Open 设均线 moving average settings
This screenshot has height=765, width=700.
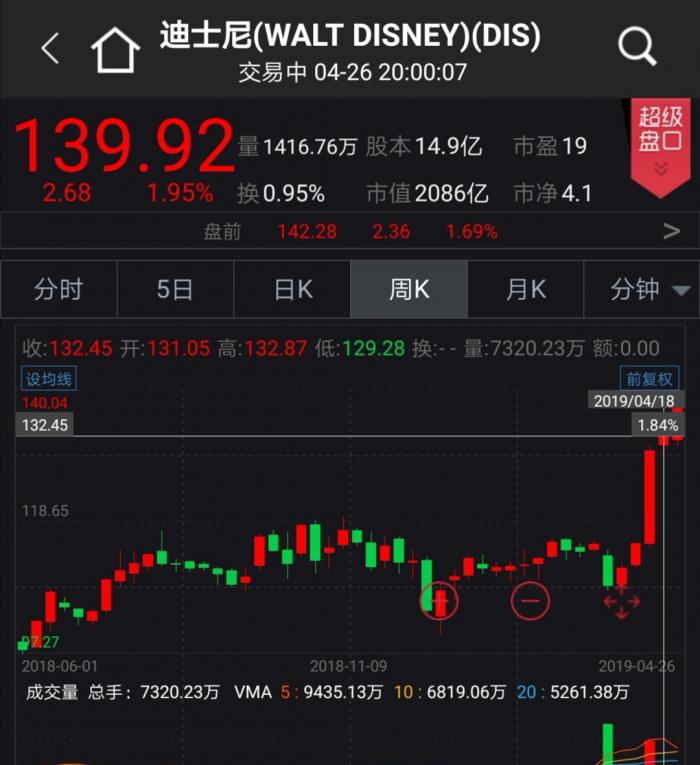click(49, 379)
